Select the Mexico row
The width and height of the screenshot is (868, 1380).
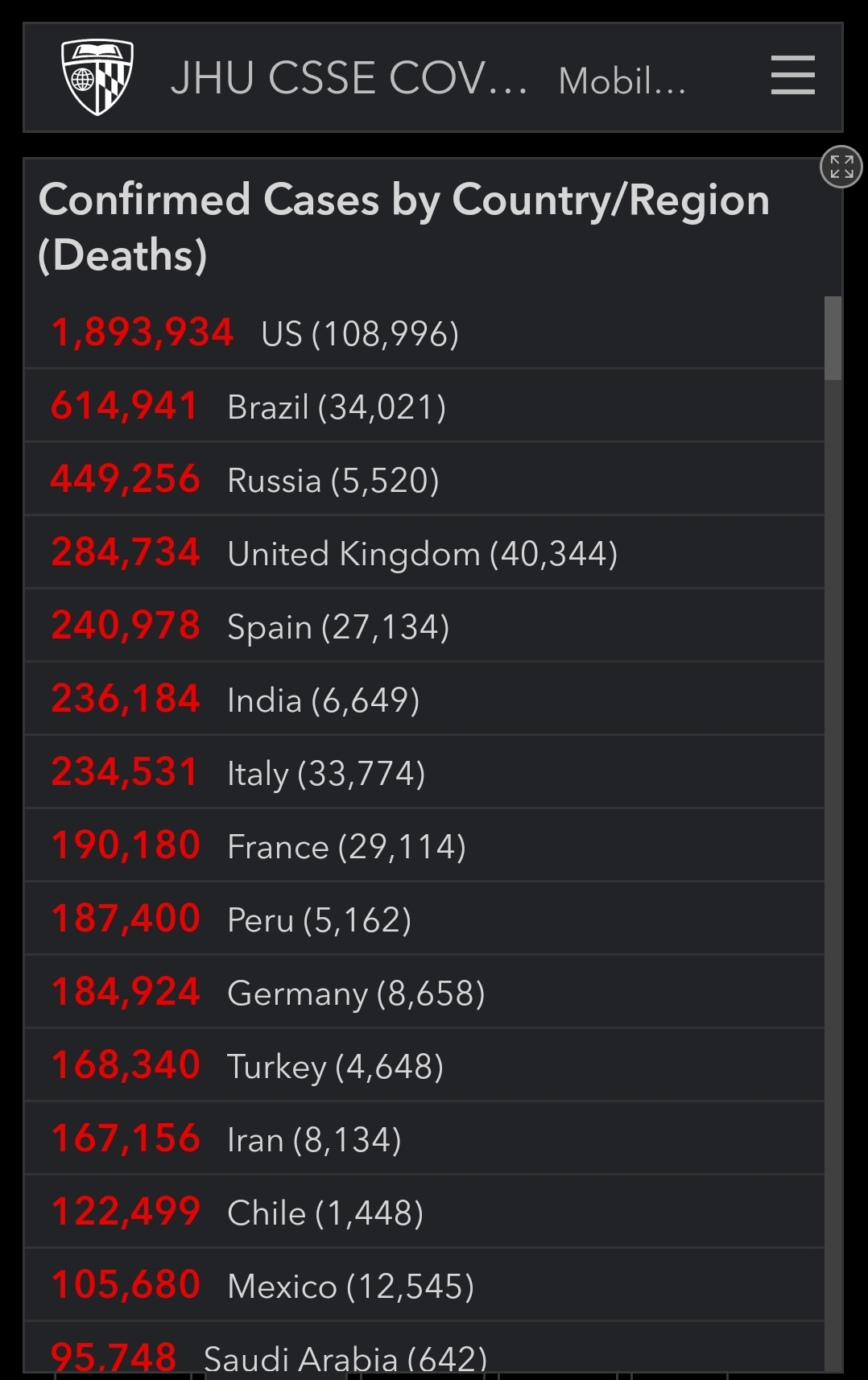pyautogui.click(x=424, y=1285)
